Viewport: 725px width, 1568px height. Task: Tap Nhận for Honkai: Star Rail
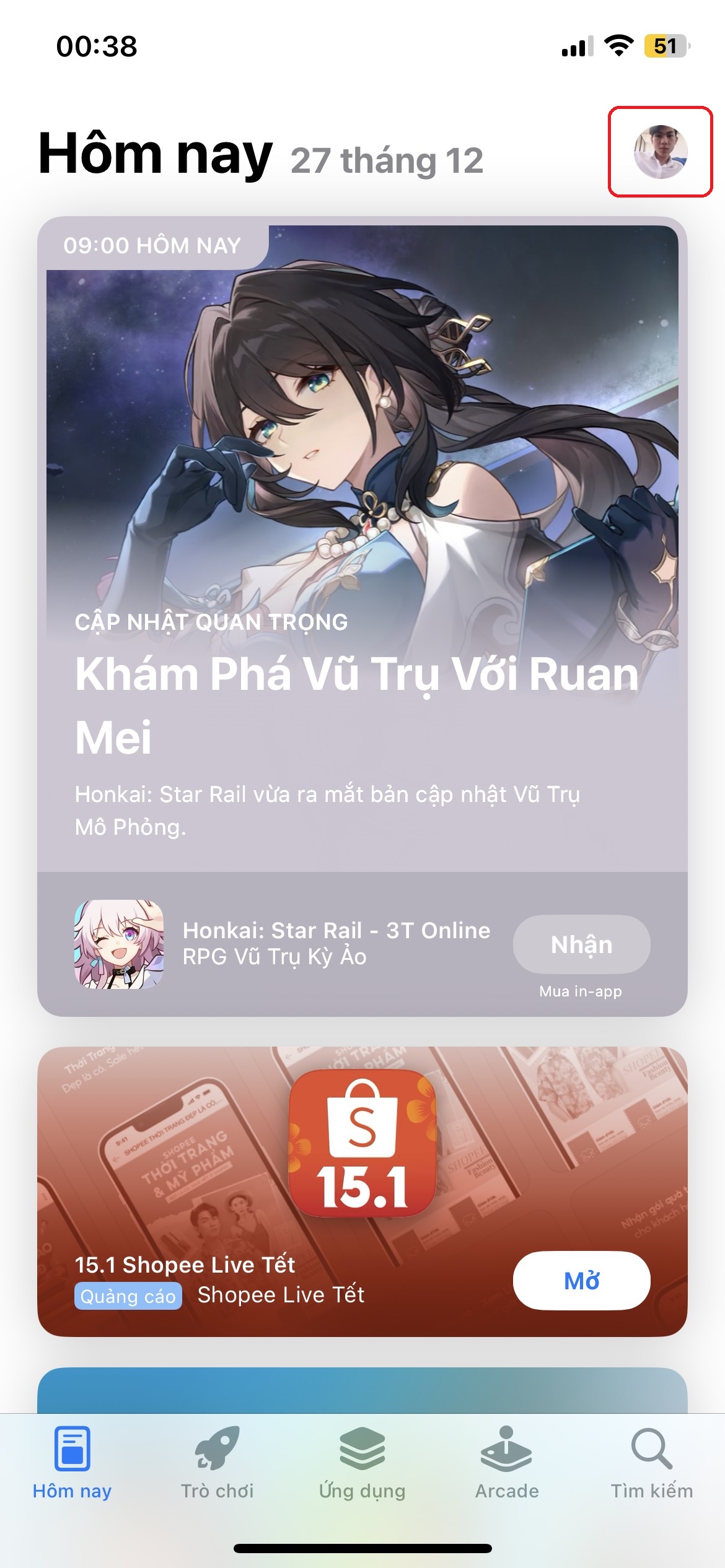(x=581, y=944)
